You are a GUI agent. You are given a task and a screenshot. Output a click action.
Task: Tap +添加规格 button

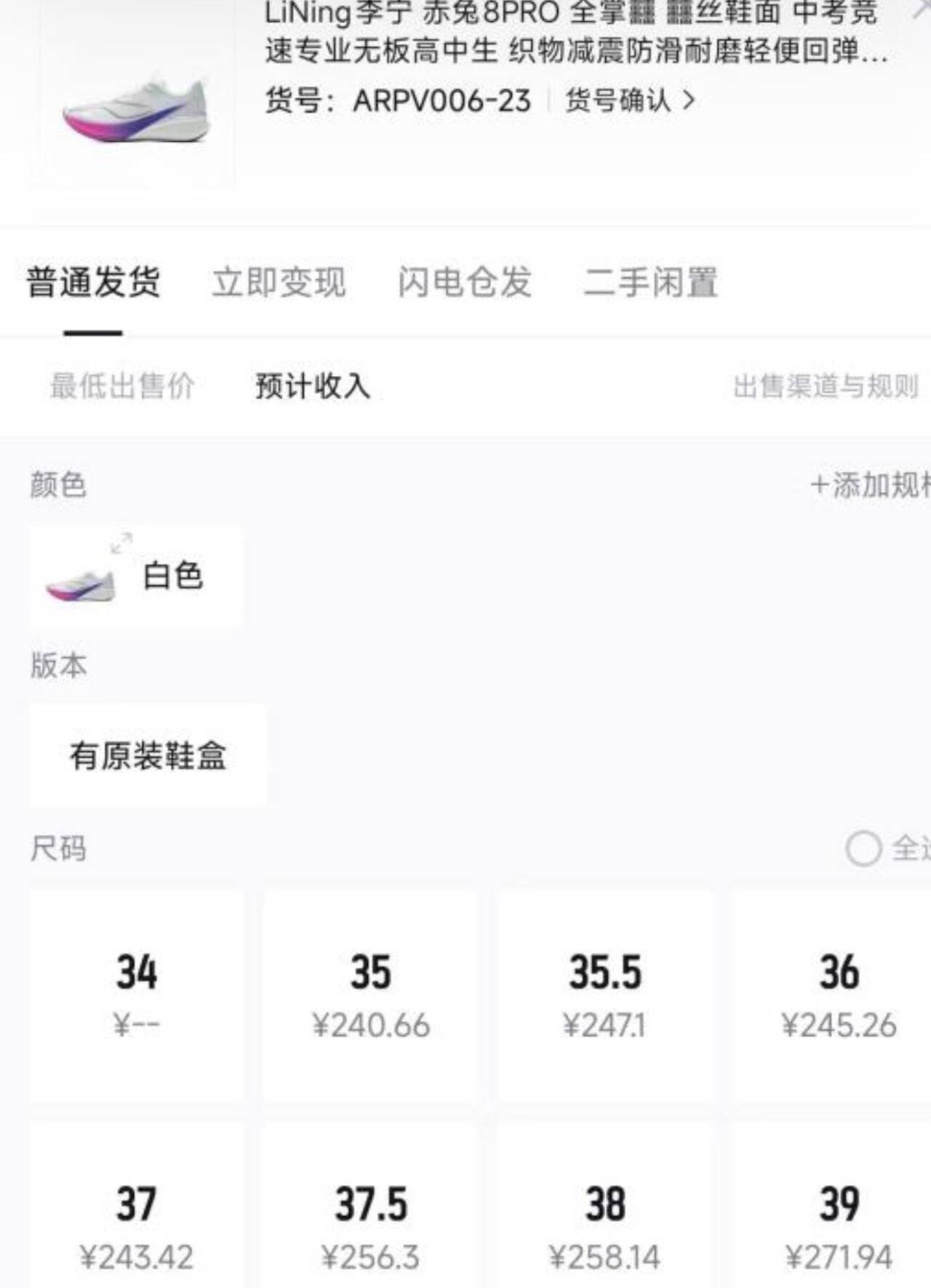(x=870, y=484)
